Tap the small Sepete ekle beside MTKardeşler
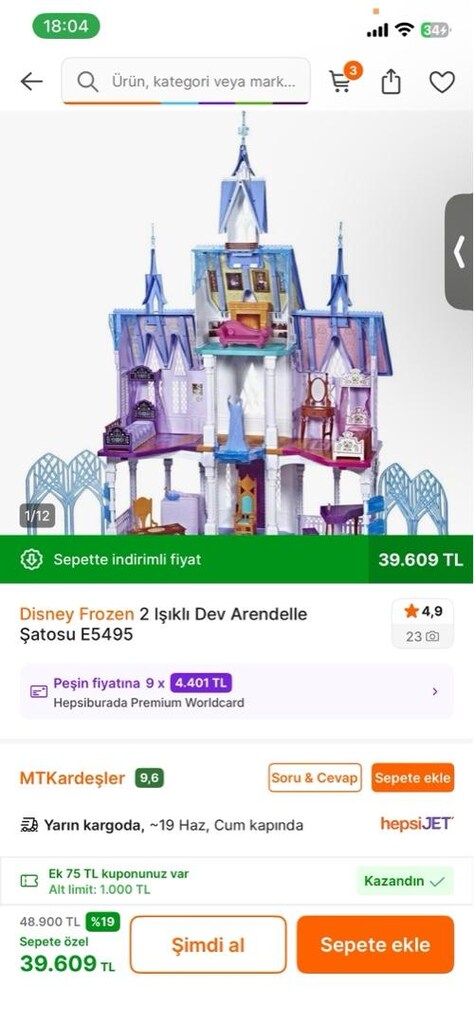 [x=413, y=778]
